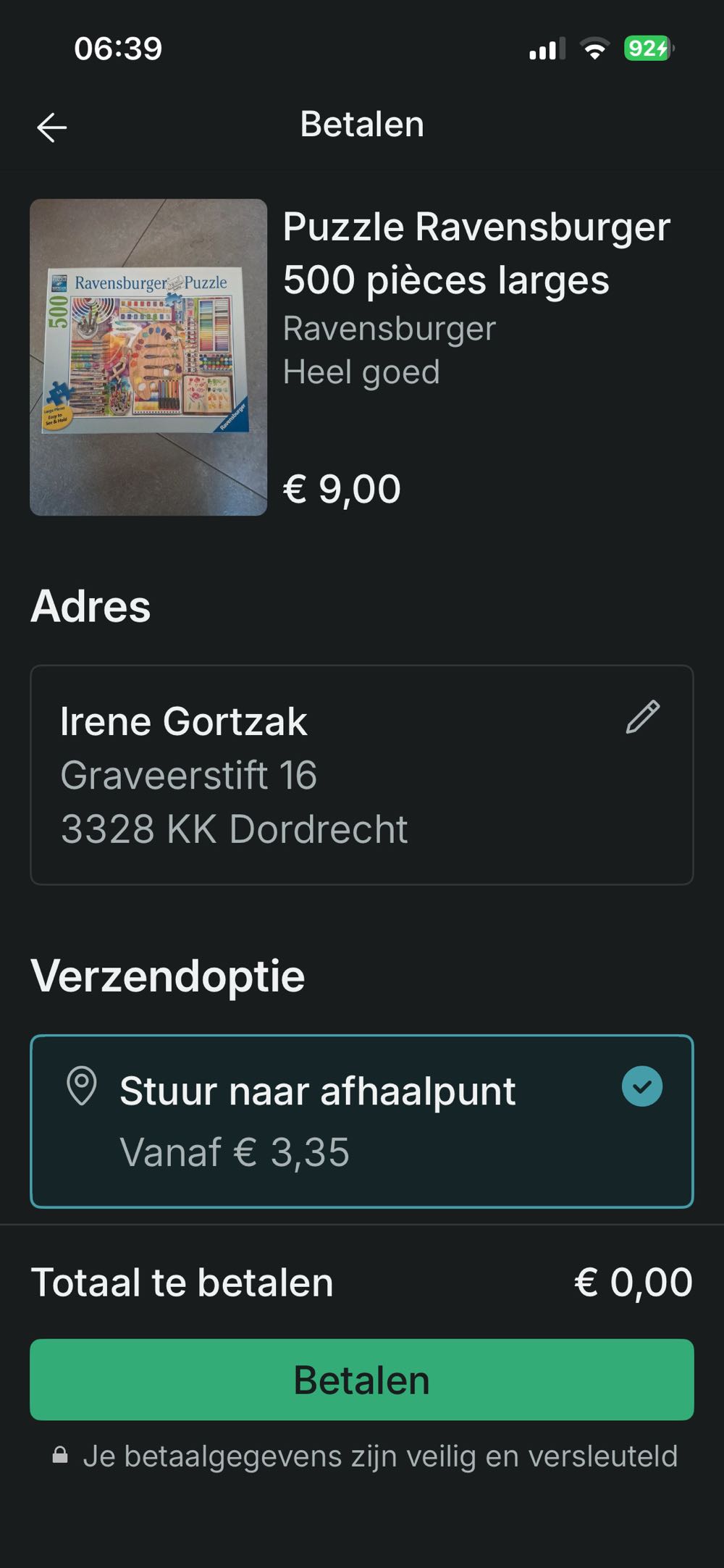Go back from the Betalen screen
The image size is (724, 1568).
point(52,127)
